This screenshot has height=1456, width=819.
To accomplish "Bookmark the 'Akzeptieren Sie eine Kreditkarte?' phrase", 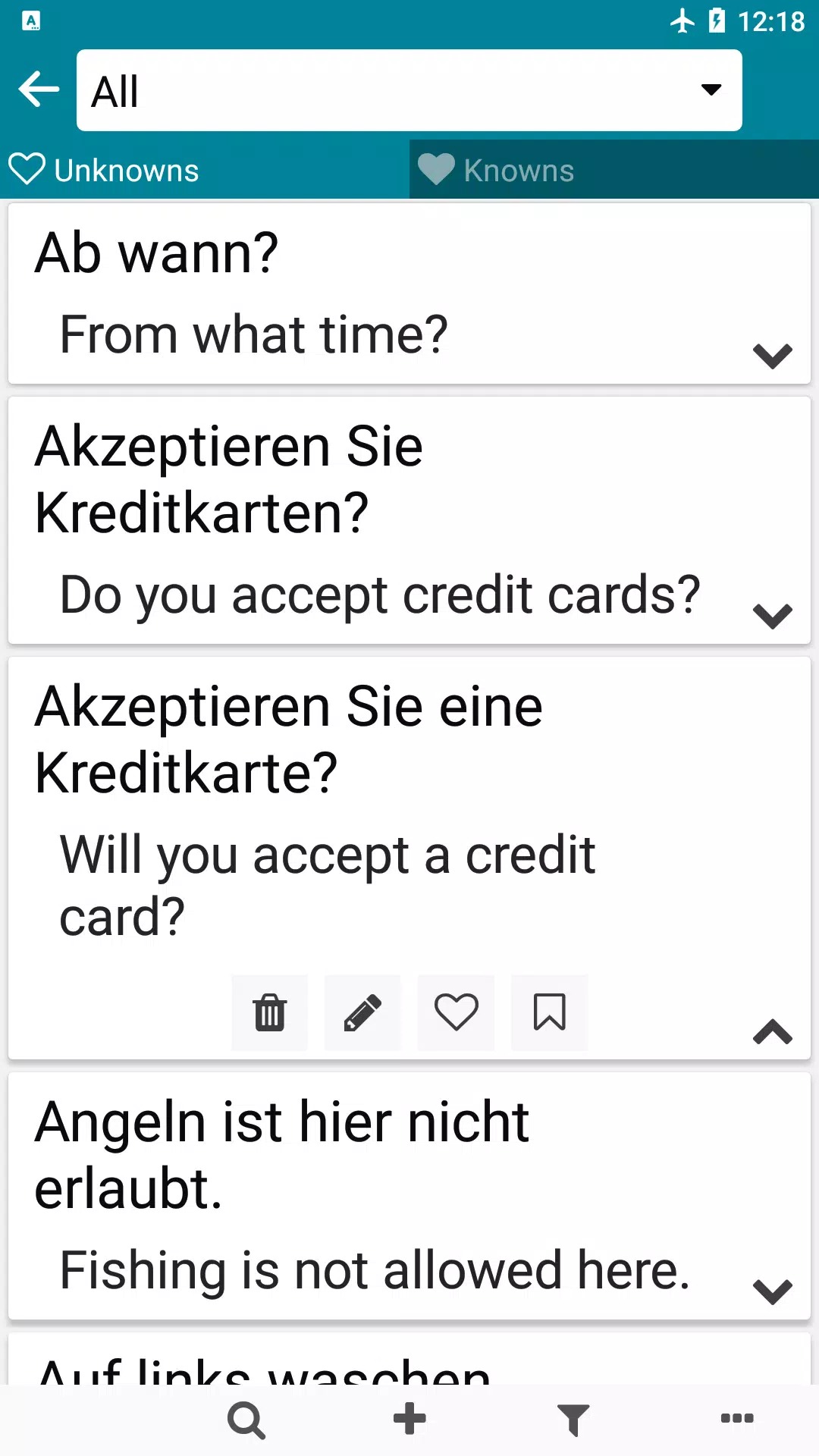I will [x=549, y=1012].
